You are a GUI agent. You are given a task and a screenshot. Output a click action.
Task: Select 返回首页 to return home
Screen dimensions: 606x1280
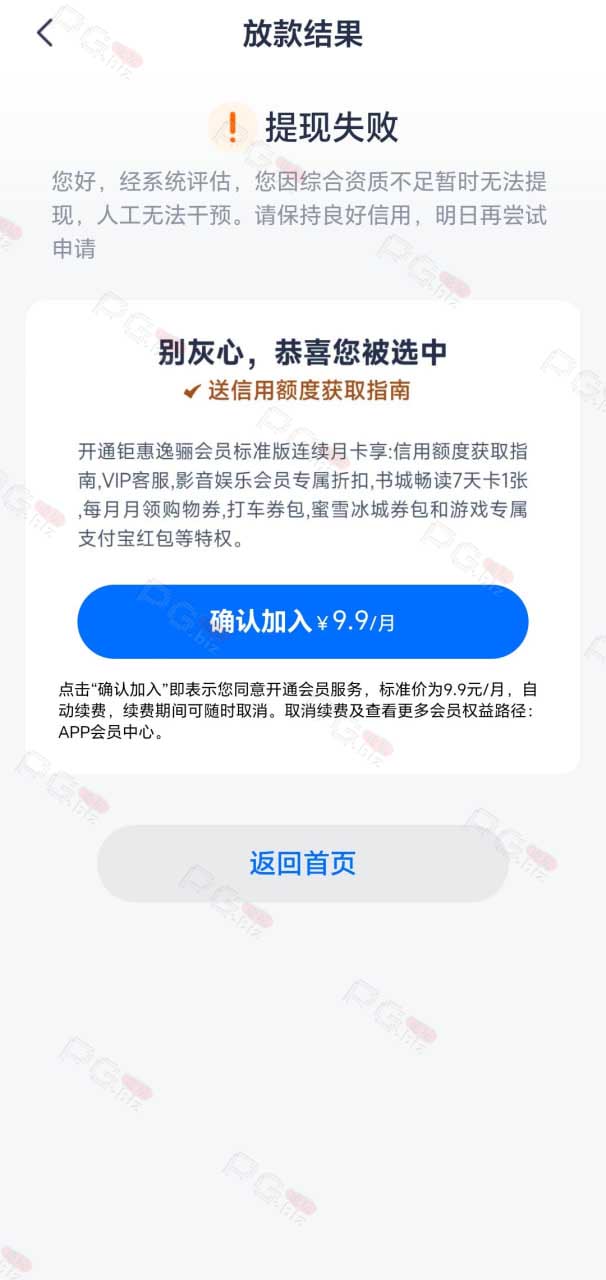point(303,864)
